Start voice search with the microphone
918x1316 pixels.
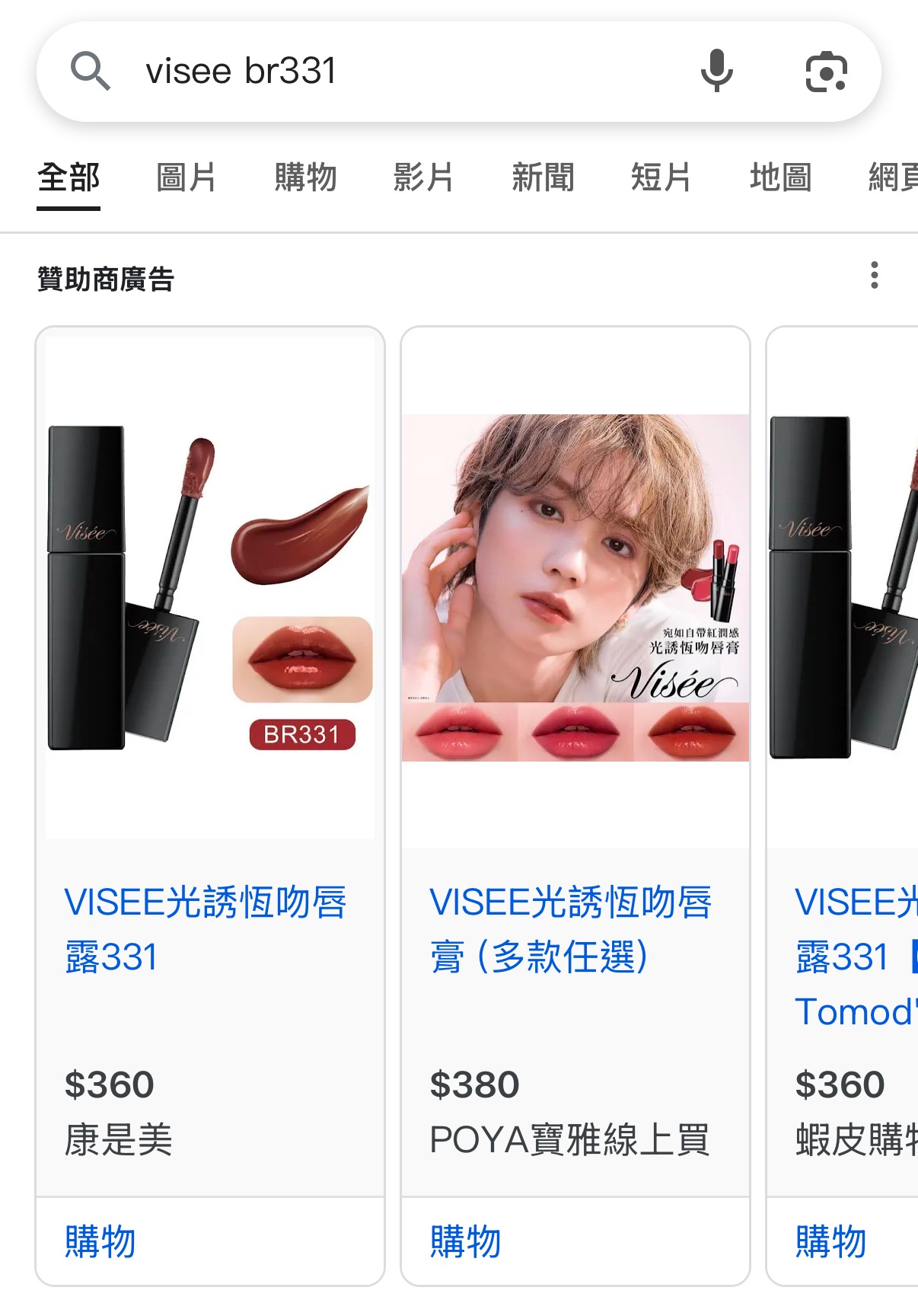point(716,72)
